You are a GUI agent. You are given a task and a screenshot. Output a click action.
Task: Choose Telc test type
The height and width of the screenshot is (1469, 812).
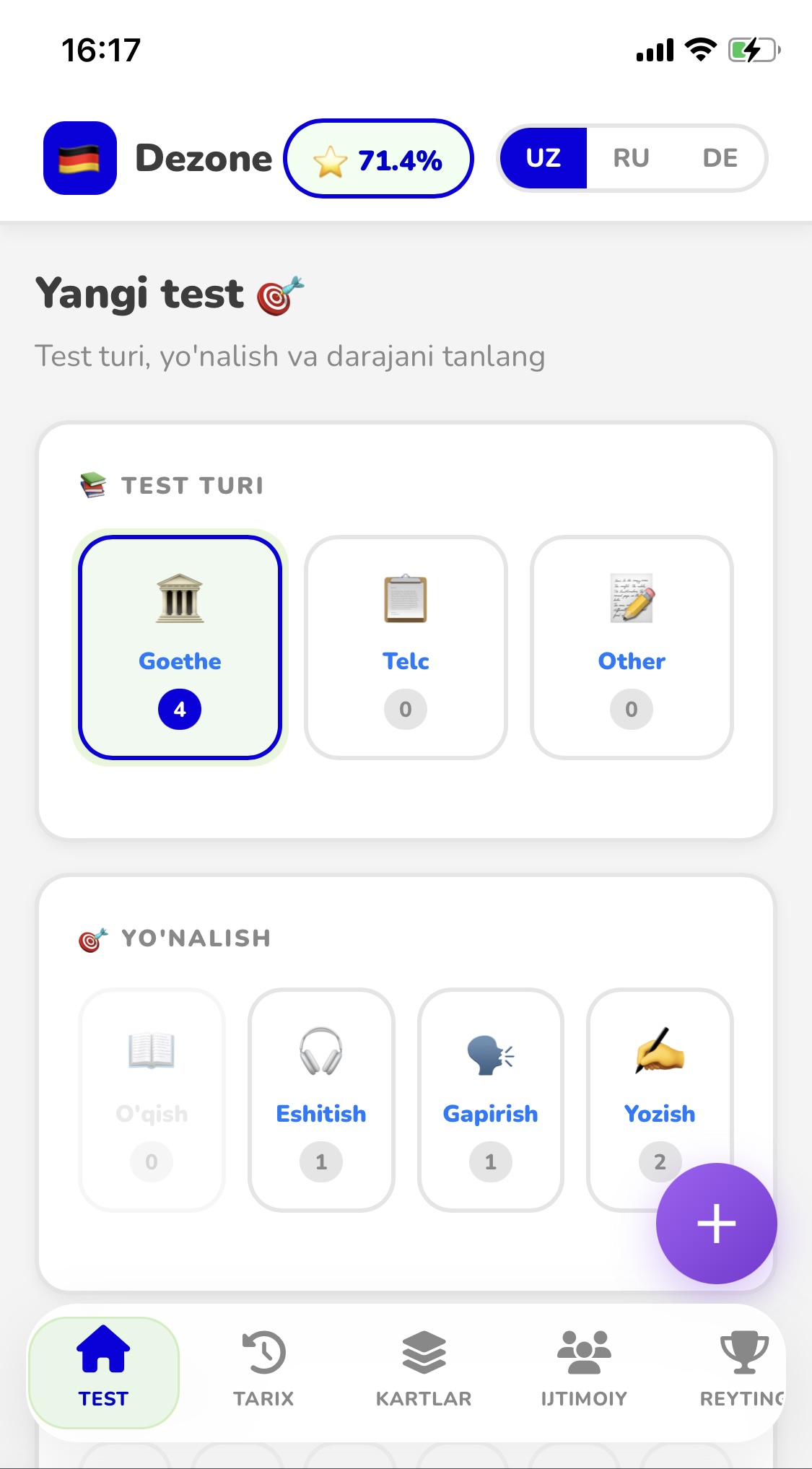406,647
